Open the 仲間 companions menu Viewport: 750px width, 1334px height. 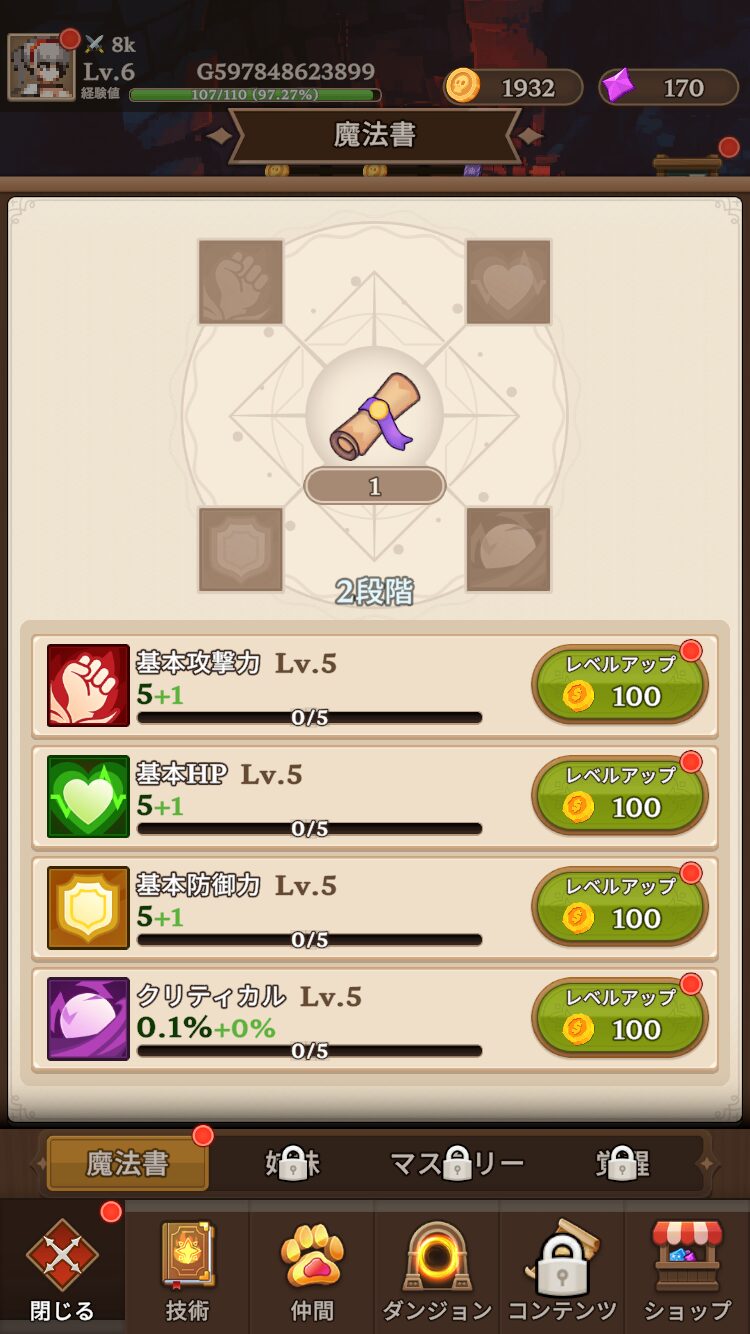[312, 1267]
